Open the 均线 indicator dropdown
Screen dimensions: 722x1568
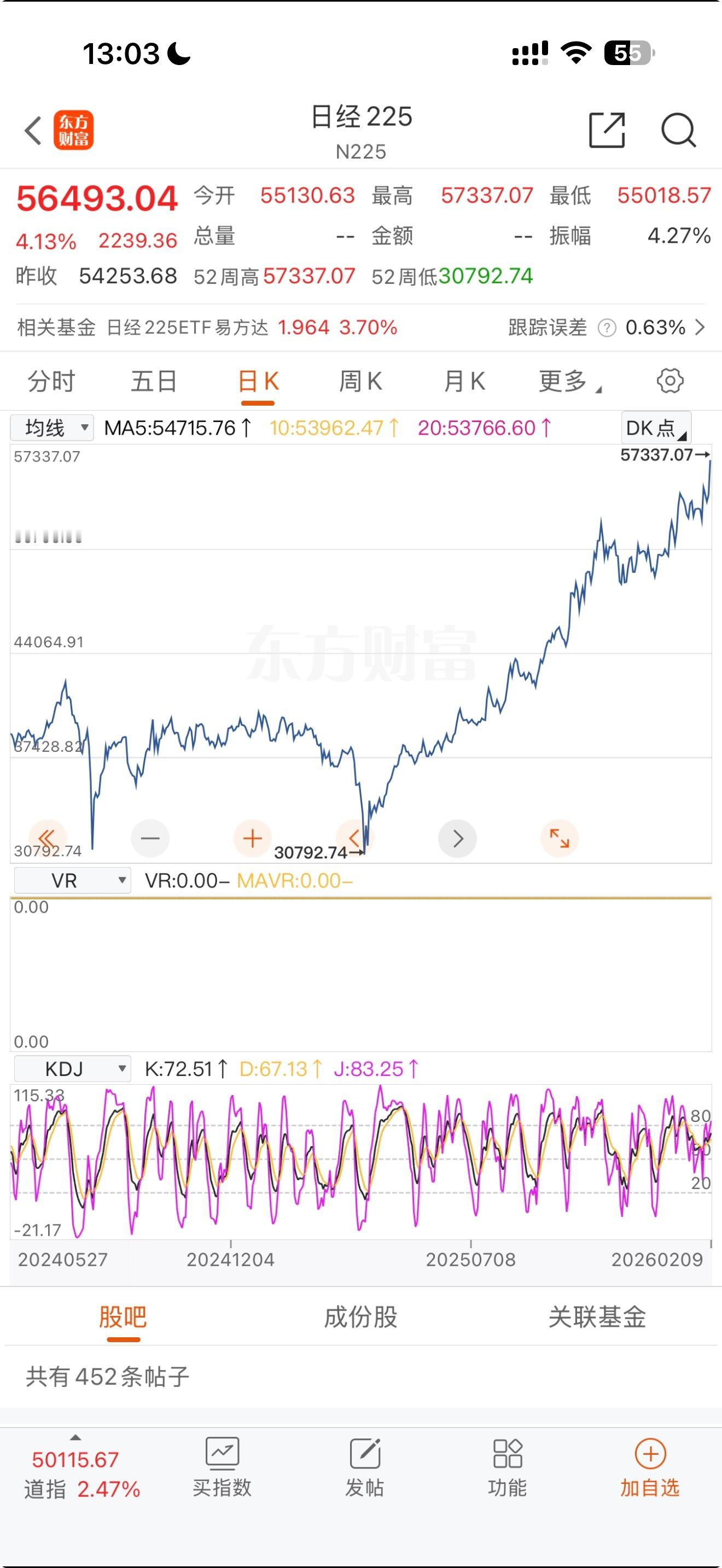pyautogui.click(x=54, y=428)
